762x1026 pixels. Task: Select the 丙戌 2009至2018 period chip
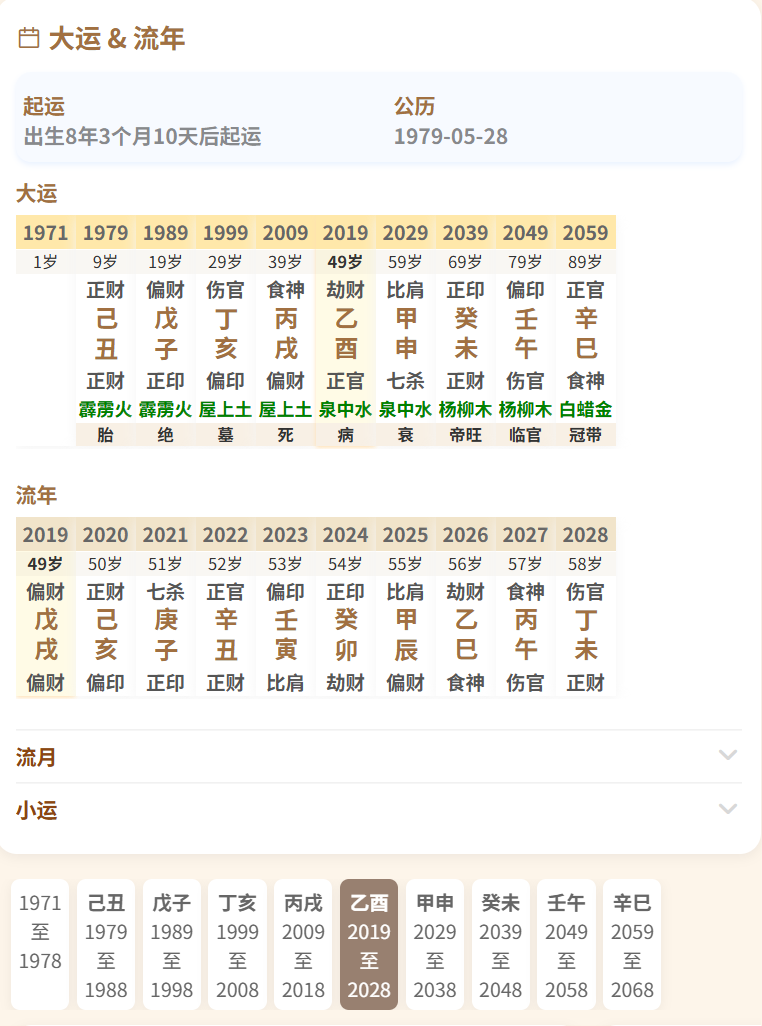tap(303, 944)
